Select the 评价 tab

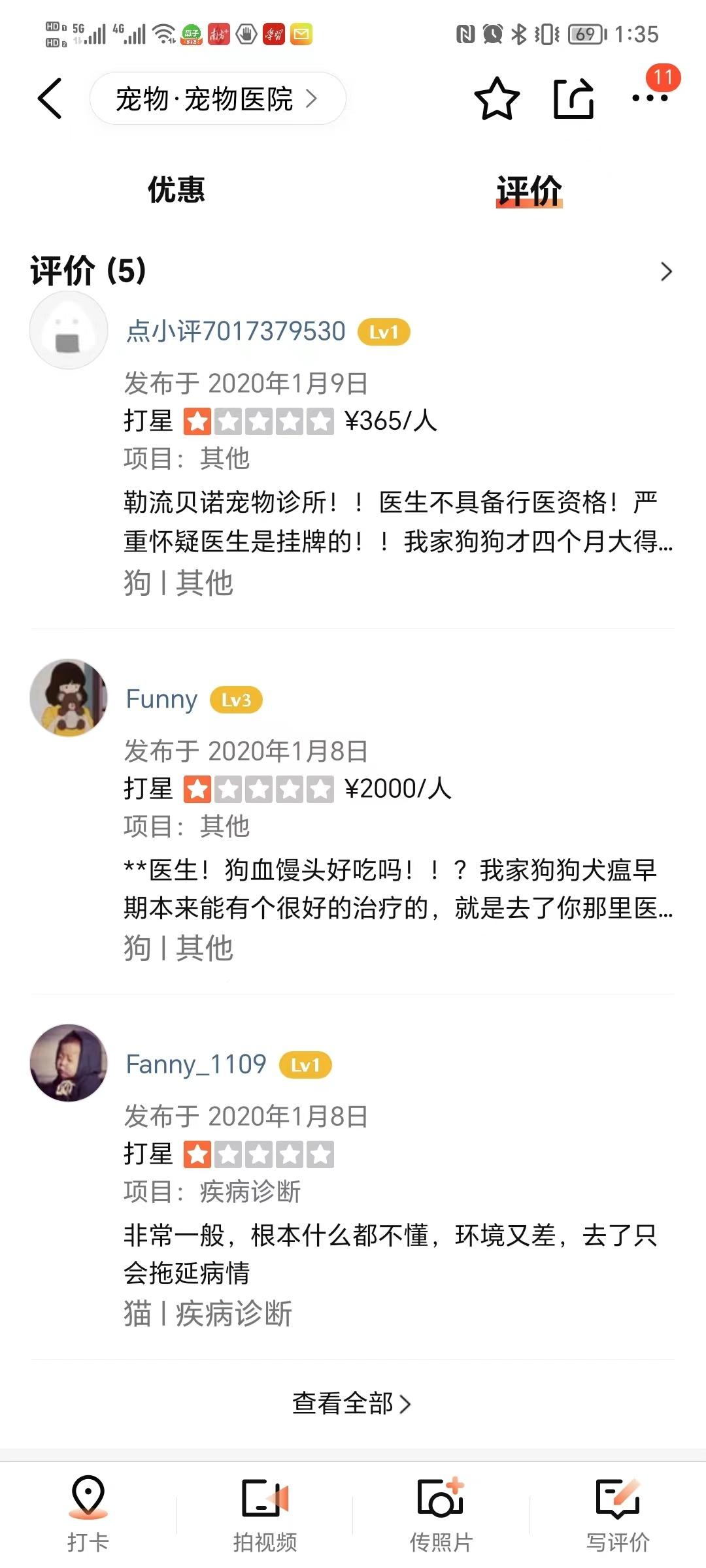tap(529, 191)
